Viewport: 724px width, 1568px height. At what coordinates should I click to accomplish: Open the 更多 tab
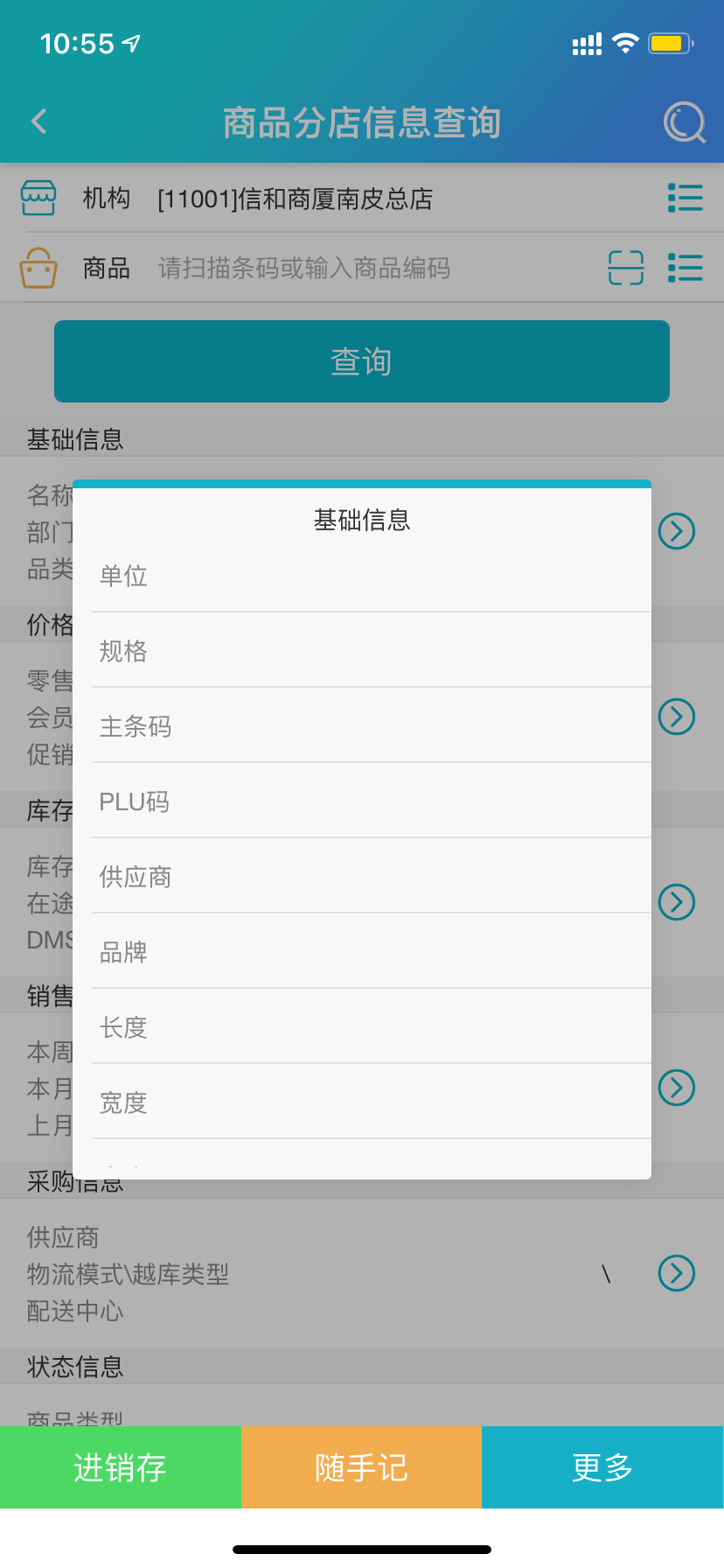(x=602, y=1467)
